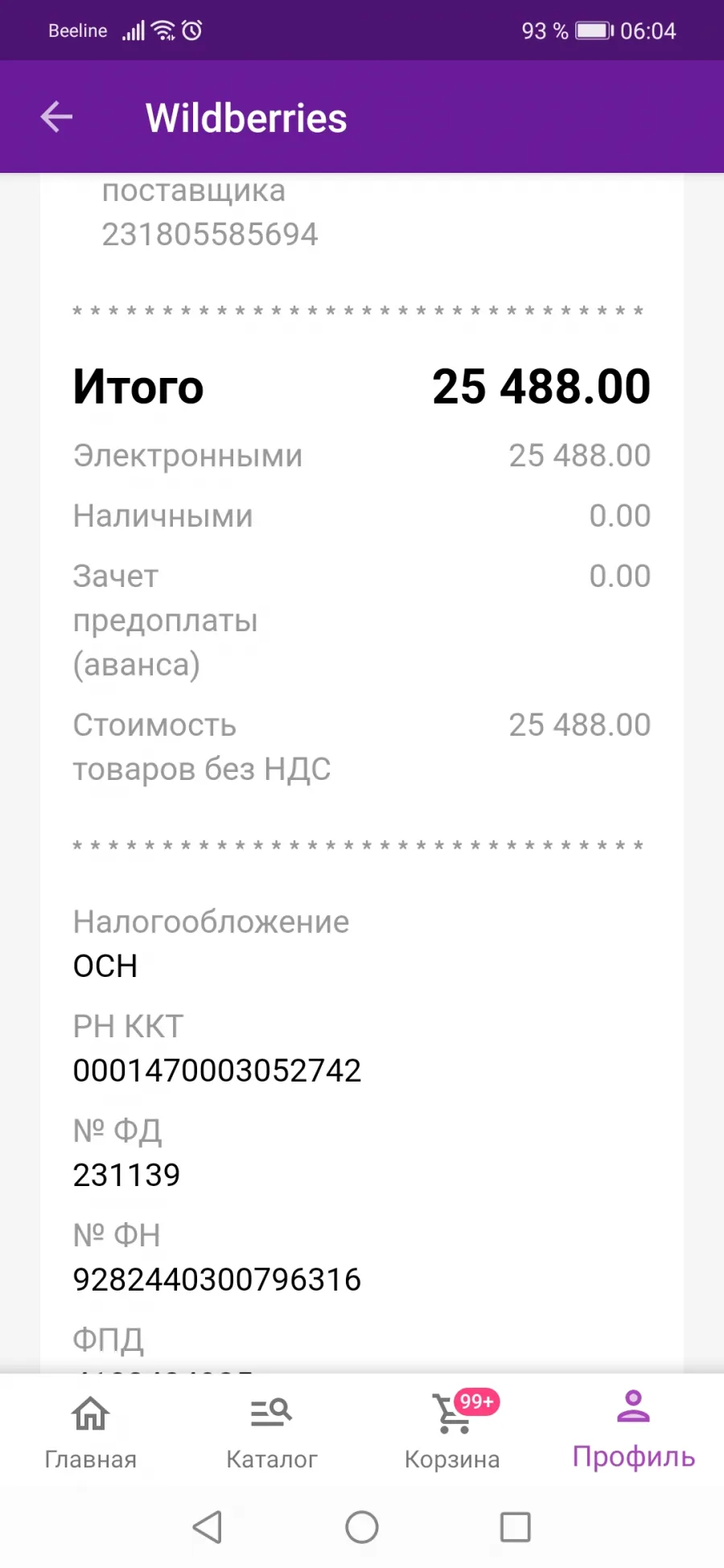Go back using the top arrow

pos(56,117)
